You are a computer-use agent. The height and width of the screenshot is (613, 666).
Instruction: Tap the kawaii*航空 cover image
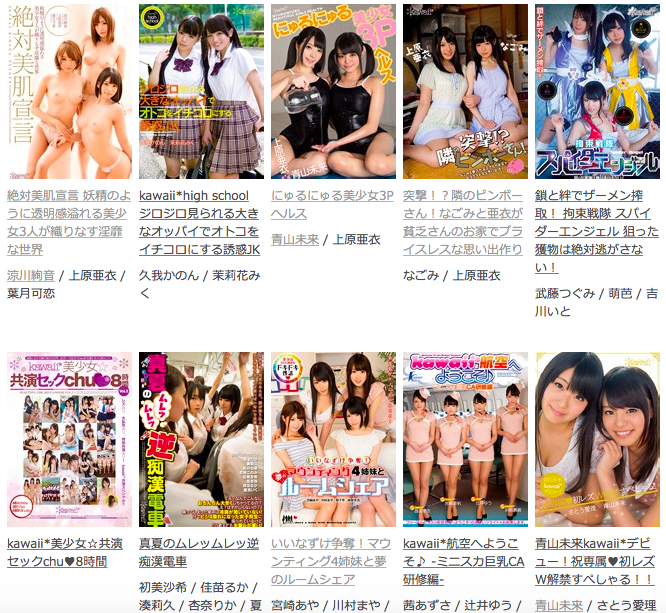466,439
